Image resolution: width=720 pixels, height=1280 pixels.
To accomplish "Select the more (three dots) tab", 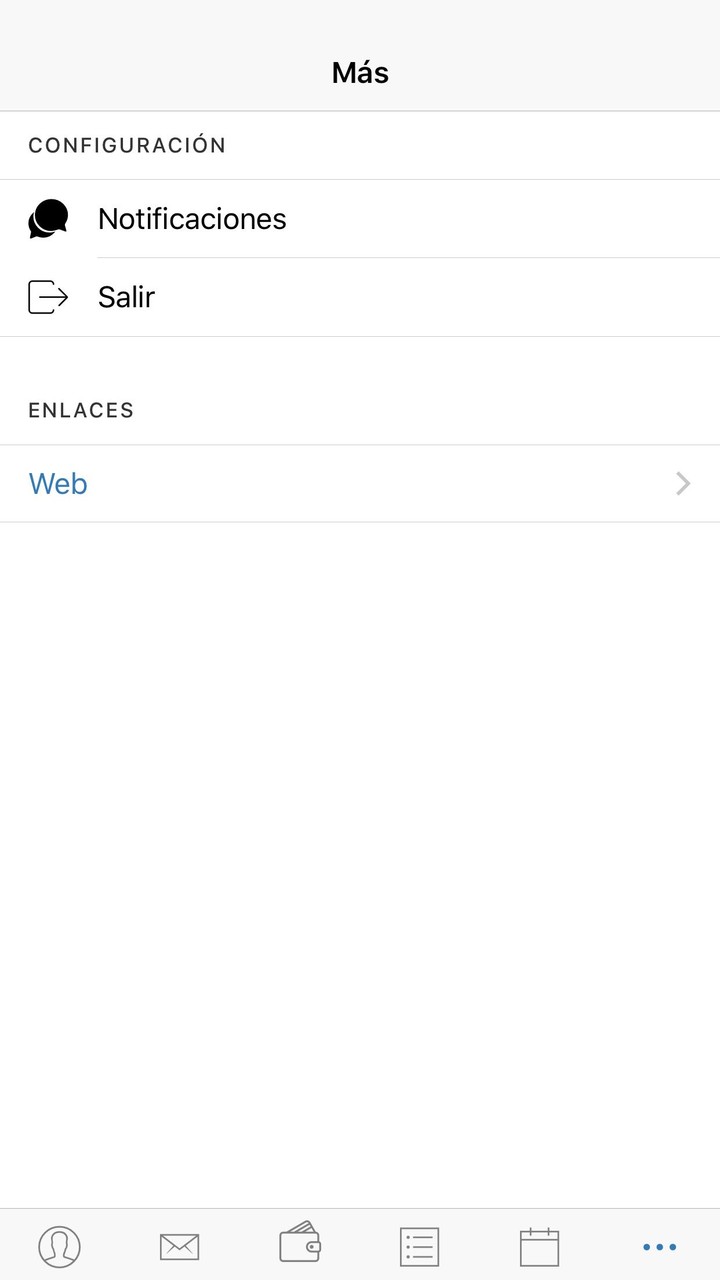I will tap(660, 1246).
